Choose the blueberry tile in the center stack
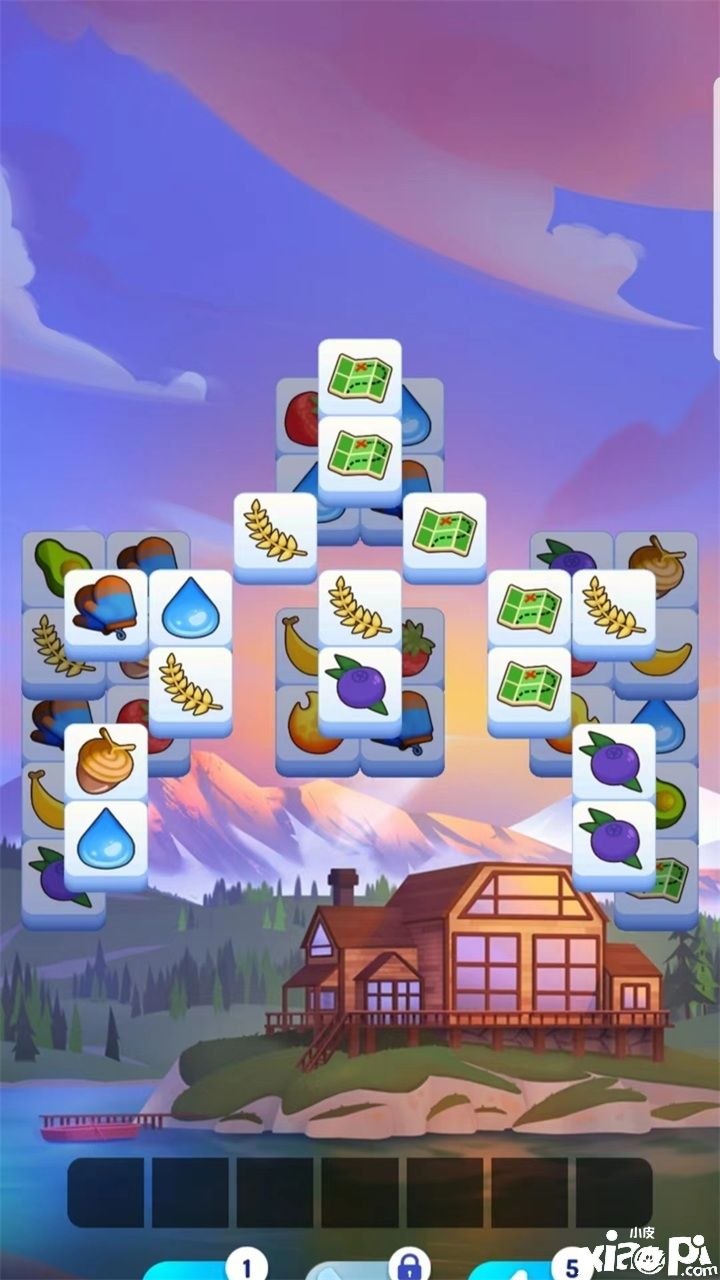The width and height of the screenshot is (720, 1280). (x=360, y=685)
